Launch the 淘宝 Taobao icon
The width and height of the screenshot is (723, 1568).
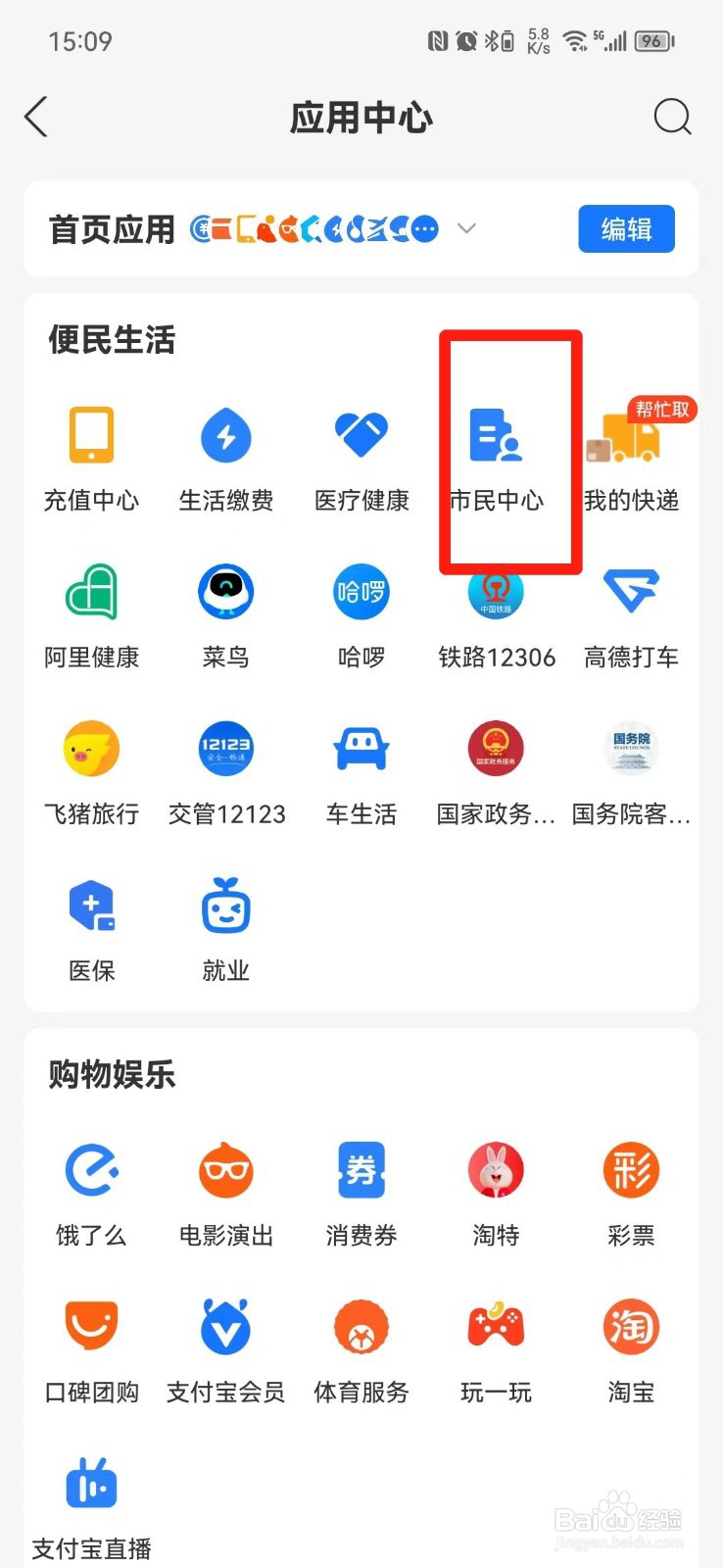[631, 1326]
